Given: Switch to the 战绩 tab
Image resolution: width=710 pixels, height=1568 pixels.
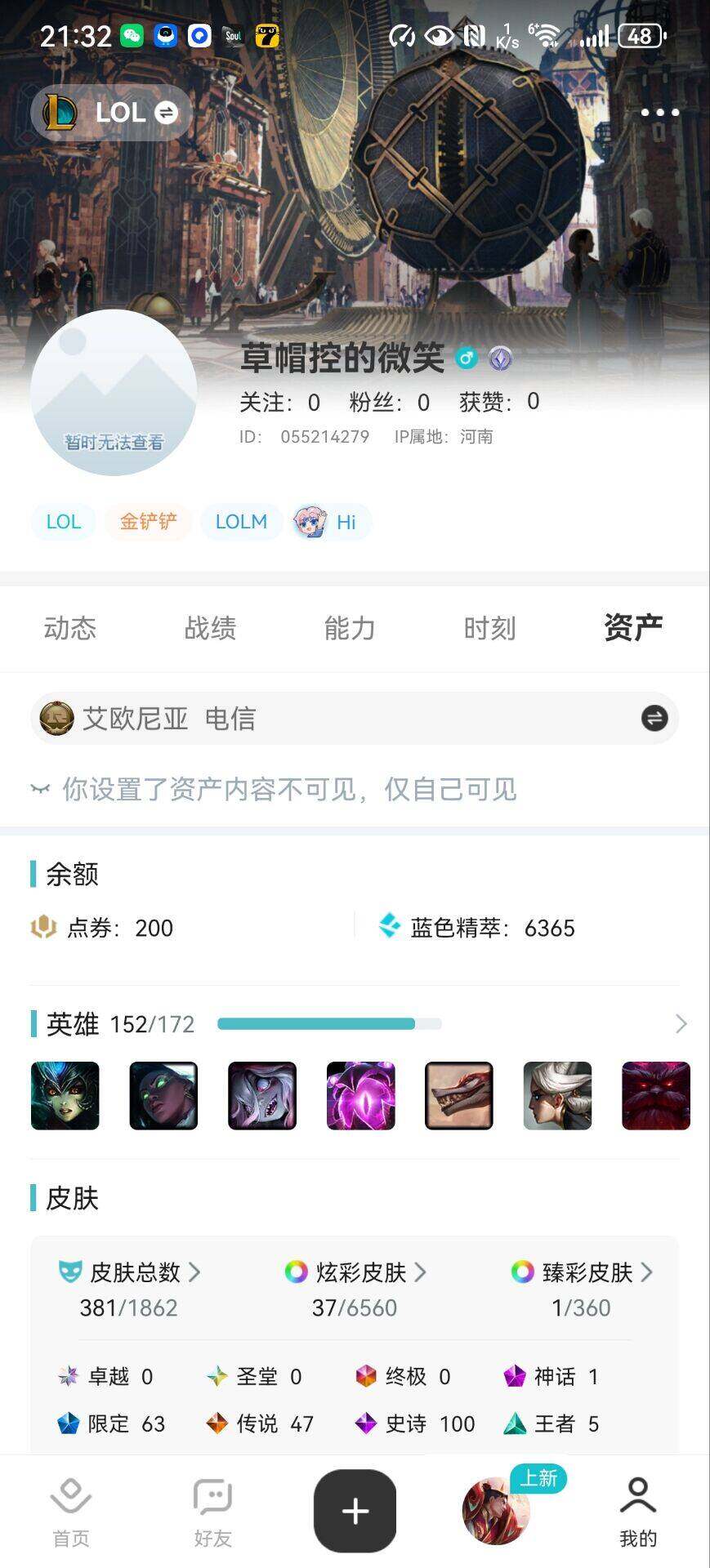Looking at the screenshot, I should tap(210, 628).
